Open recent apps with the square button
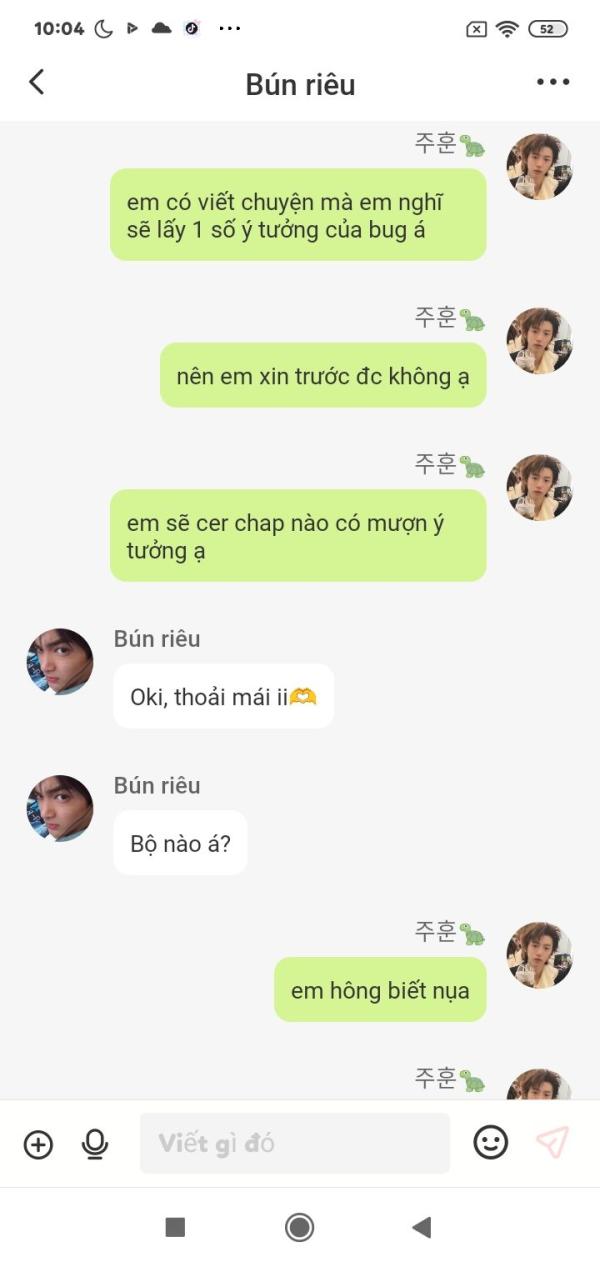The height and width of the screenshot is (1267, 600). [x=175, y=1227]
